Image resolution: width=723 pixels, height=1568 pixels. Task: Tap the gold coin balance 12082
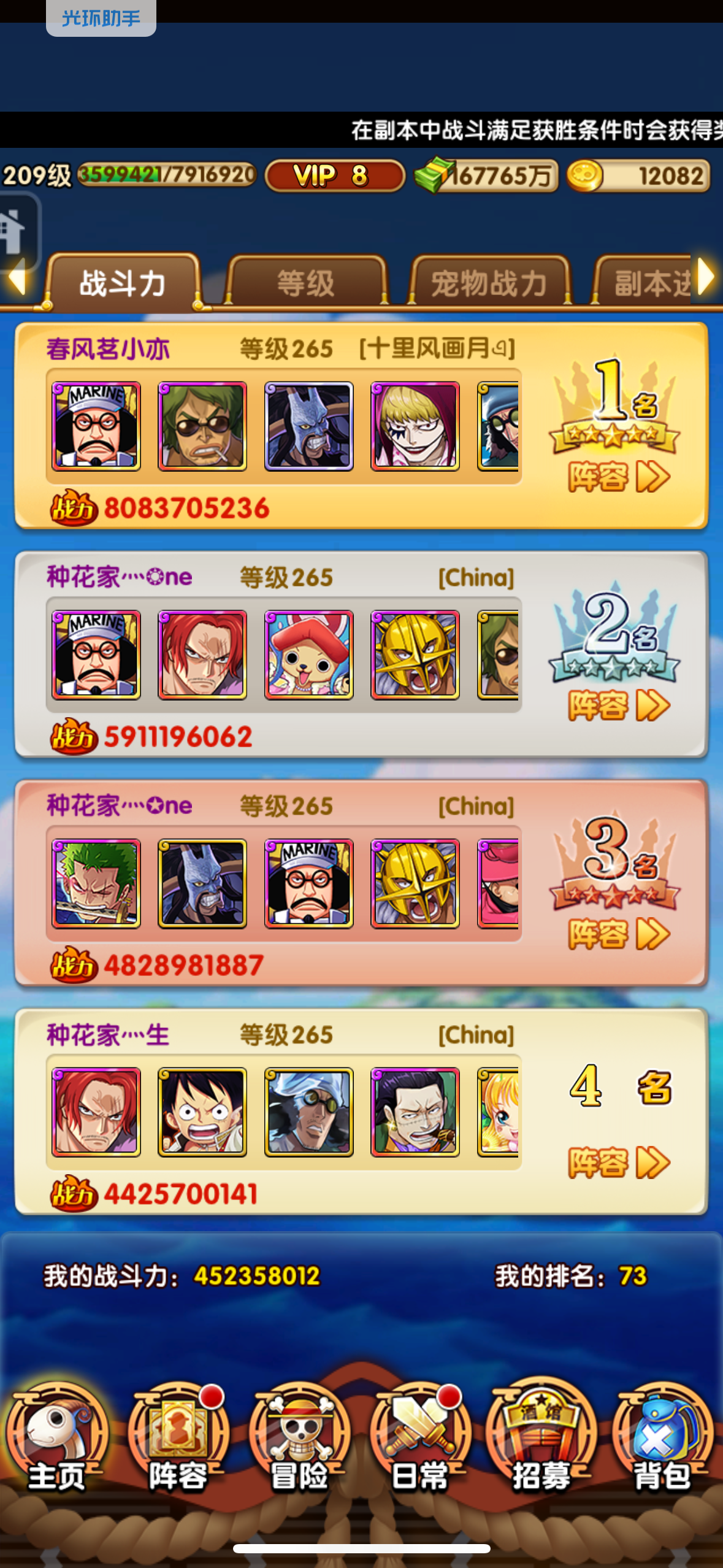coord(639,176)
